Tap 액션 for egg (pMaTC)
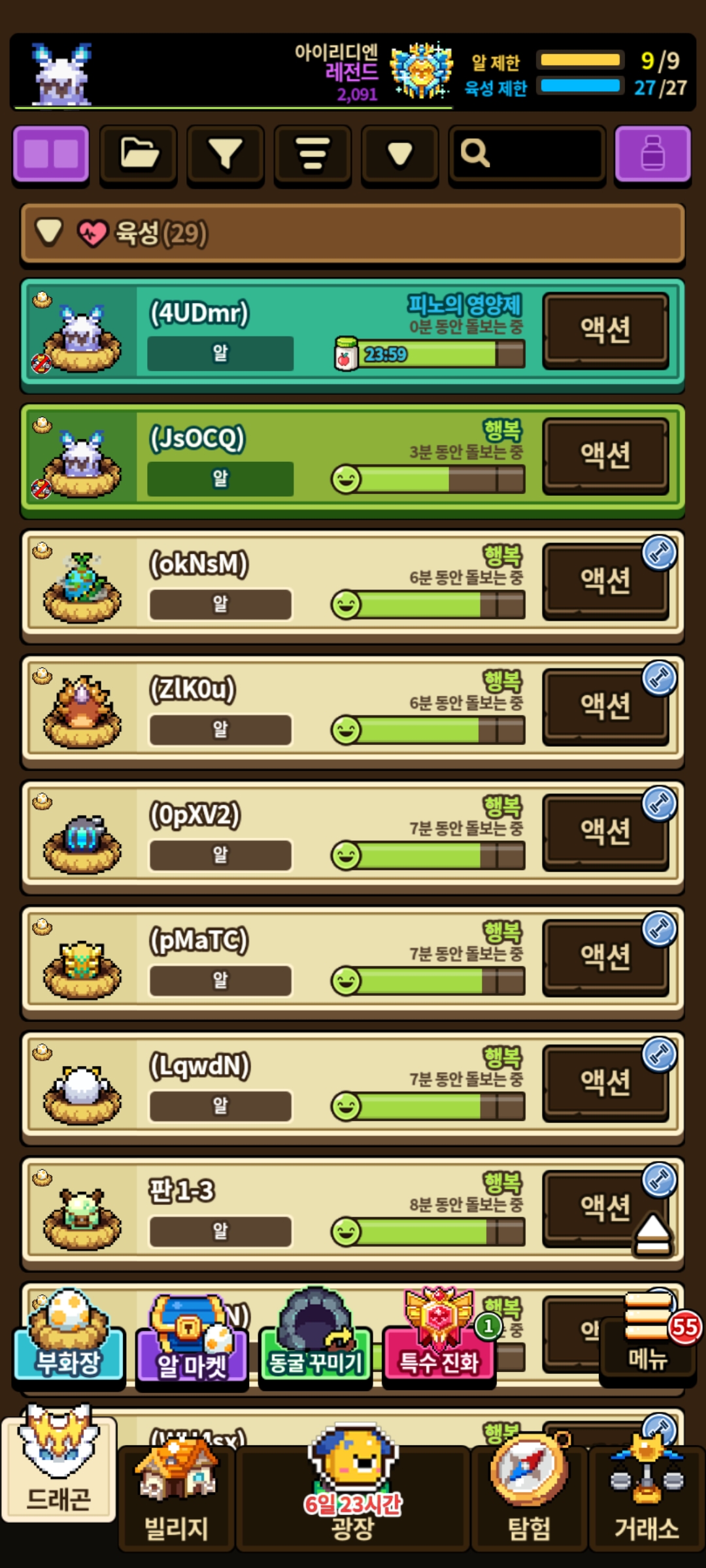The height and width of the screenshot is (1568, 706). pos(605,956)
